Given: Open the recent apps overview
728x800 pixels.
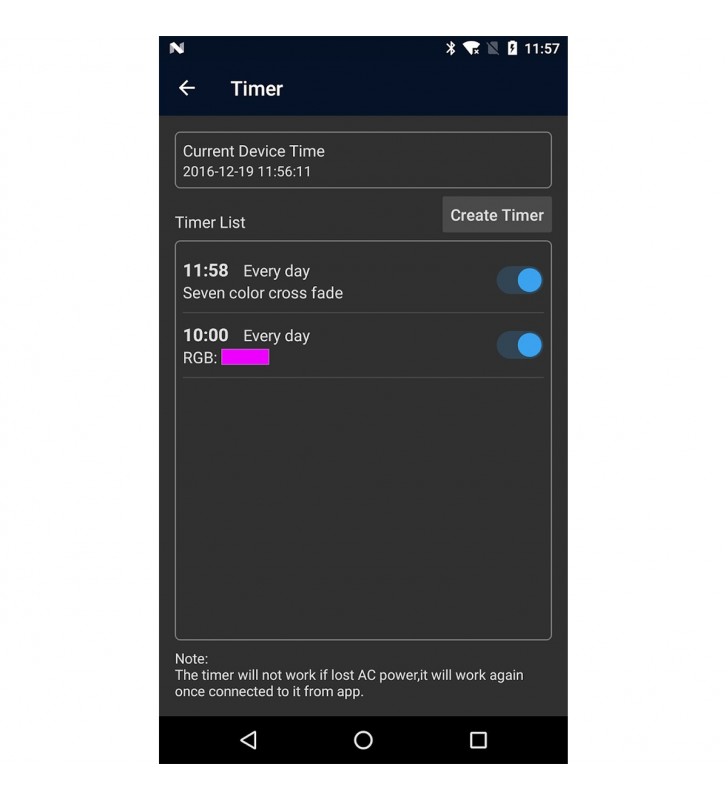Looking at the screenshot, I should (x=478, y=740).
